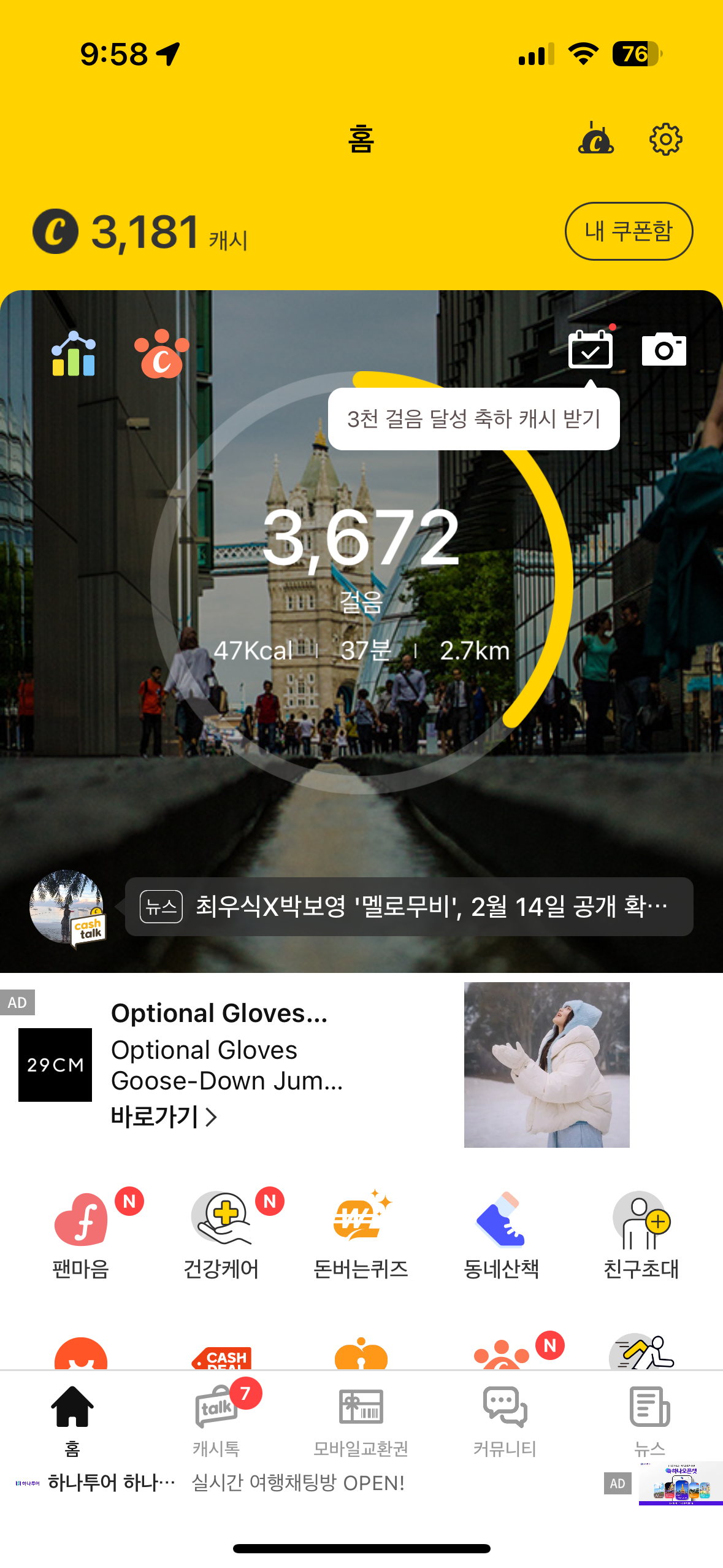Image resolution: width=723 pixels, height=1568 pixels.
Task: View the step statistics chart icon
Action: pos(74,353)
